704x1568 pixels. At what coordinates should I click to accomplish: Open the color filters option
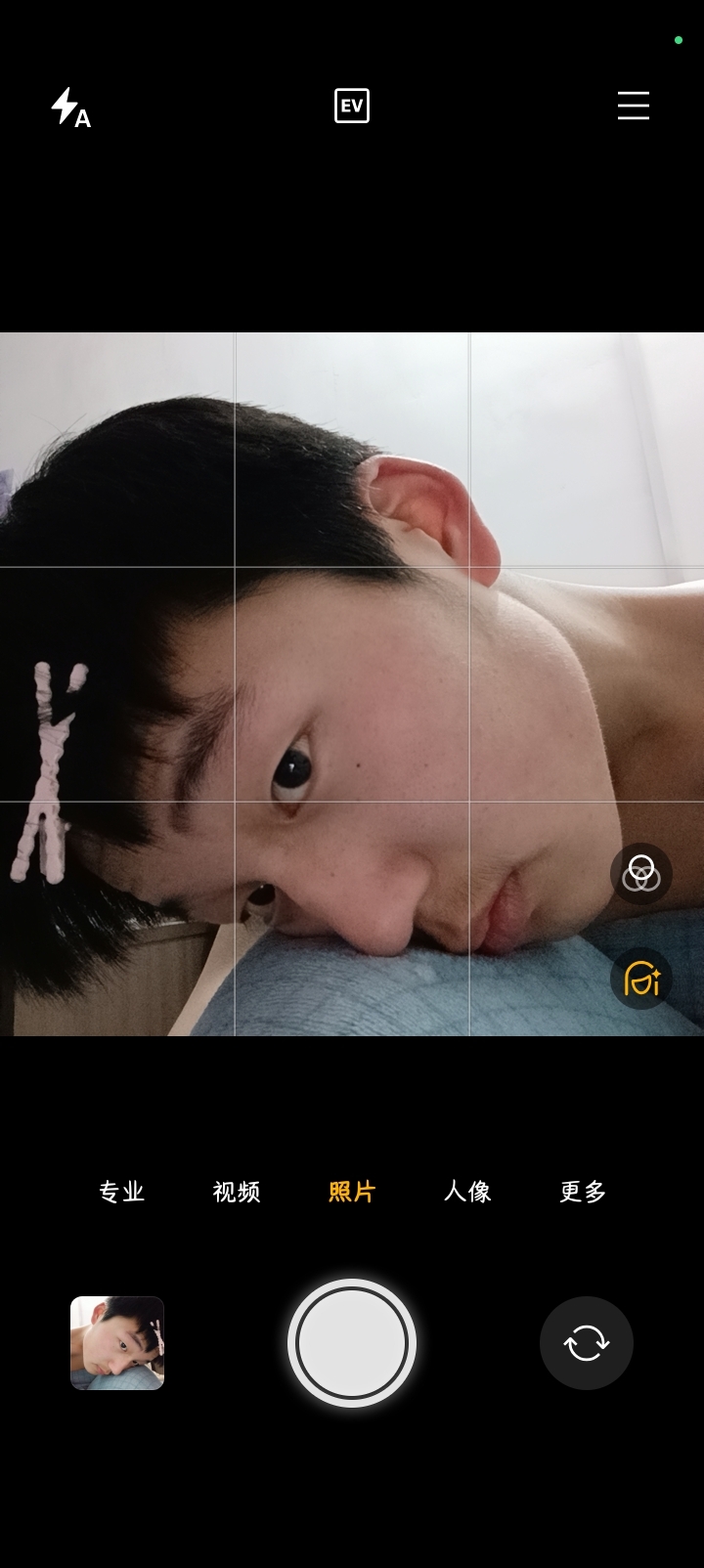coord(641,873)
